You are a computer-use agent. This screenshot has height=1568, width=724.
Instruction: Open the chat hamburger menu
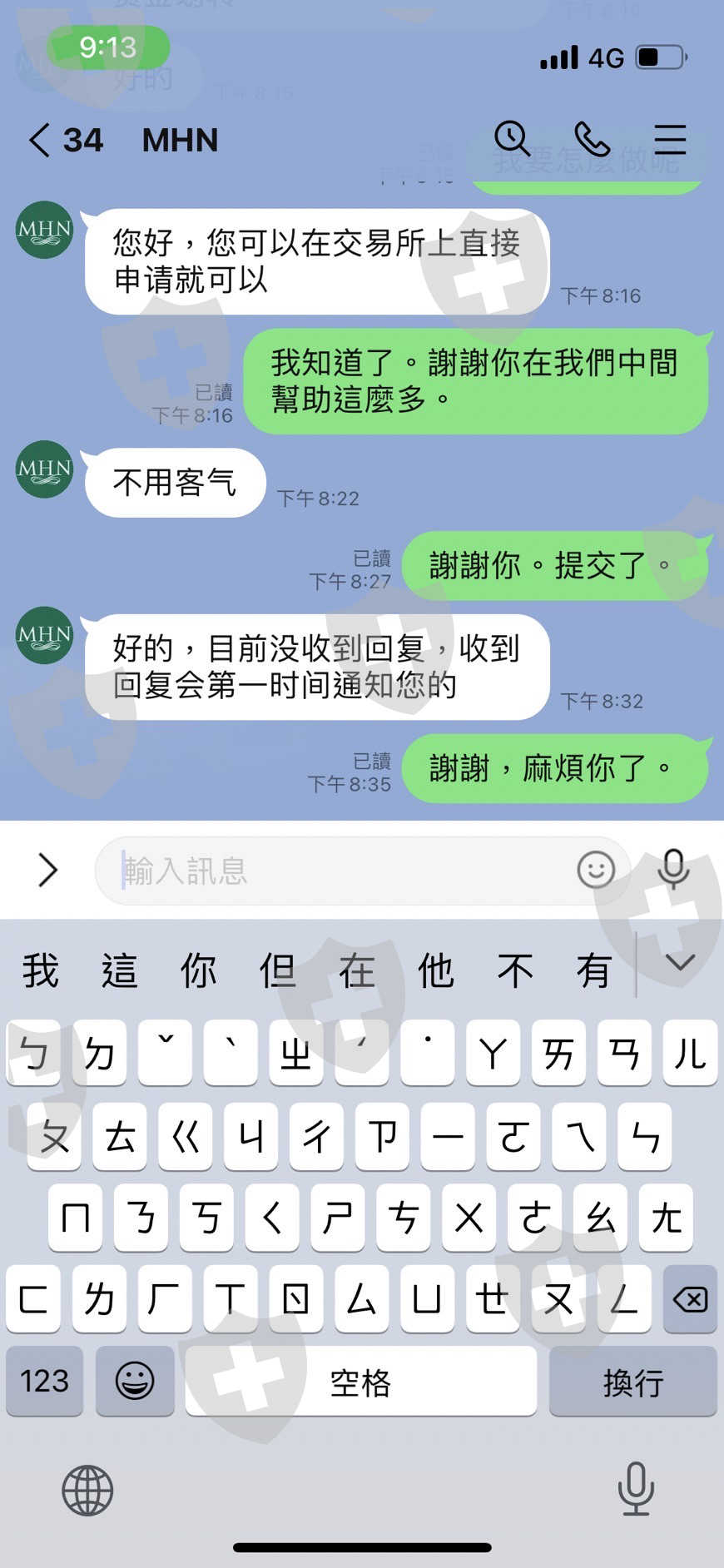pyautogui.click(x=670, y=139)
